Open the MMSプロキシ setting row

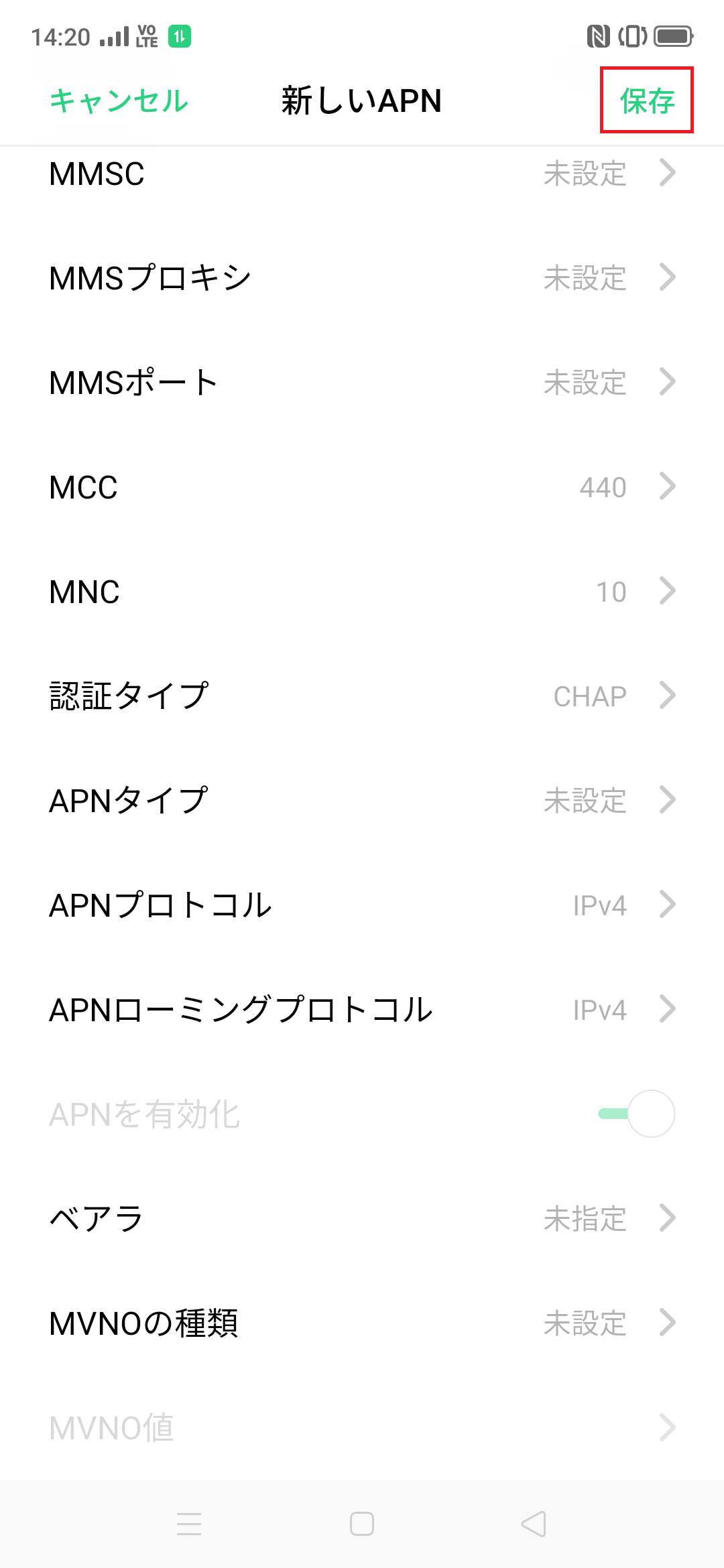pyautogui.click(x=362, y=278)
